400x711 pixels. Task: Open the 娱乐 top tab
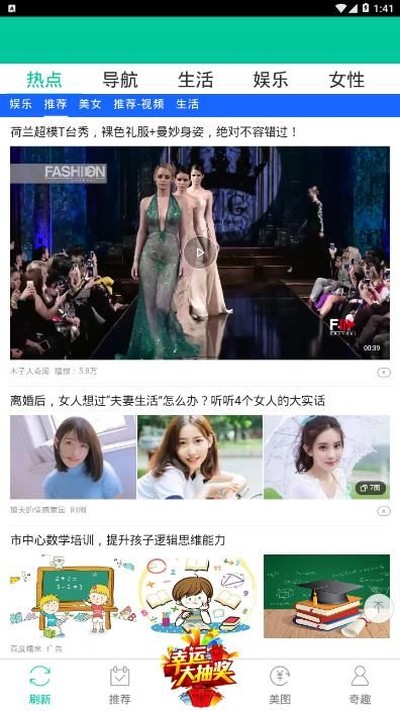(271, 80)
